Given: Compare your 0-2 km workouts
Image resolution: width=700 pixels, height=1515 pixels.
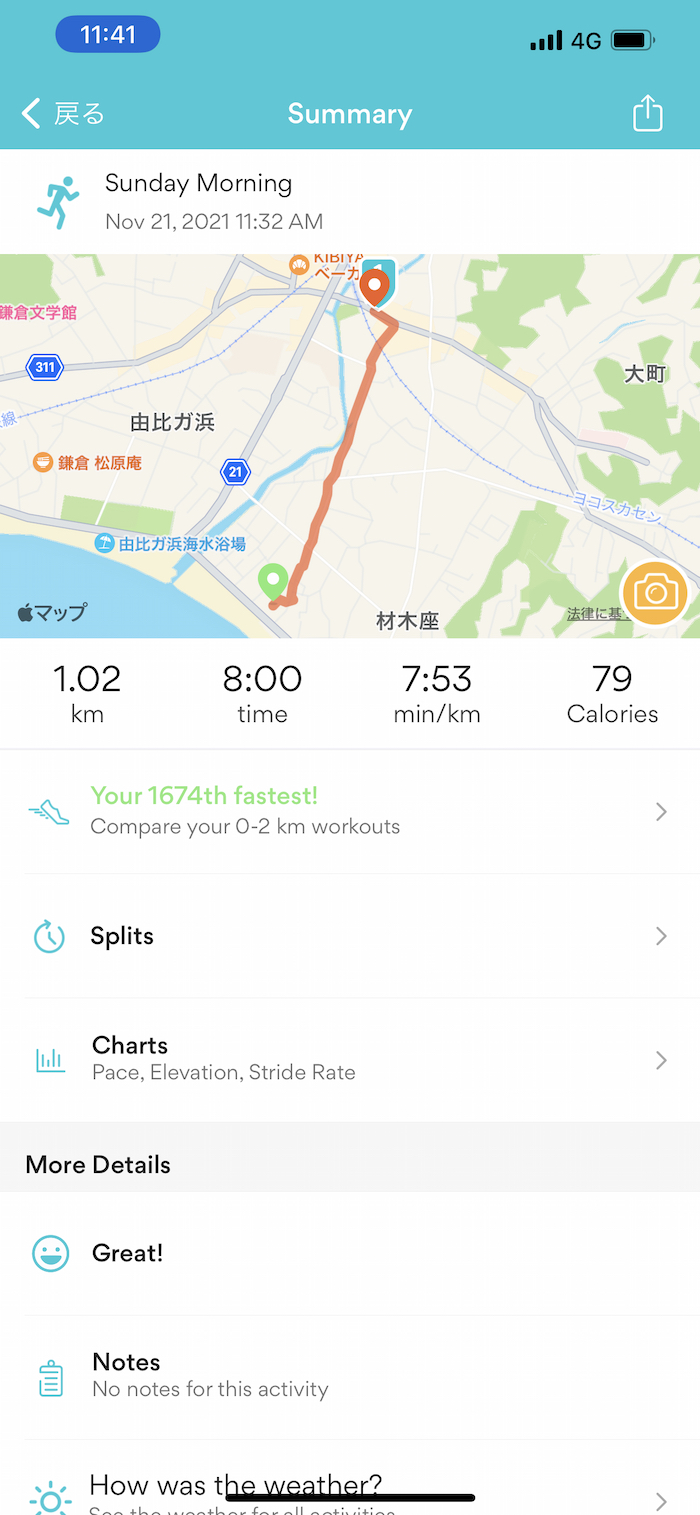Looking at the screenshot, I should click(350, 811).
